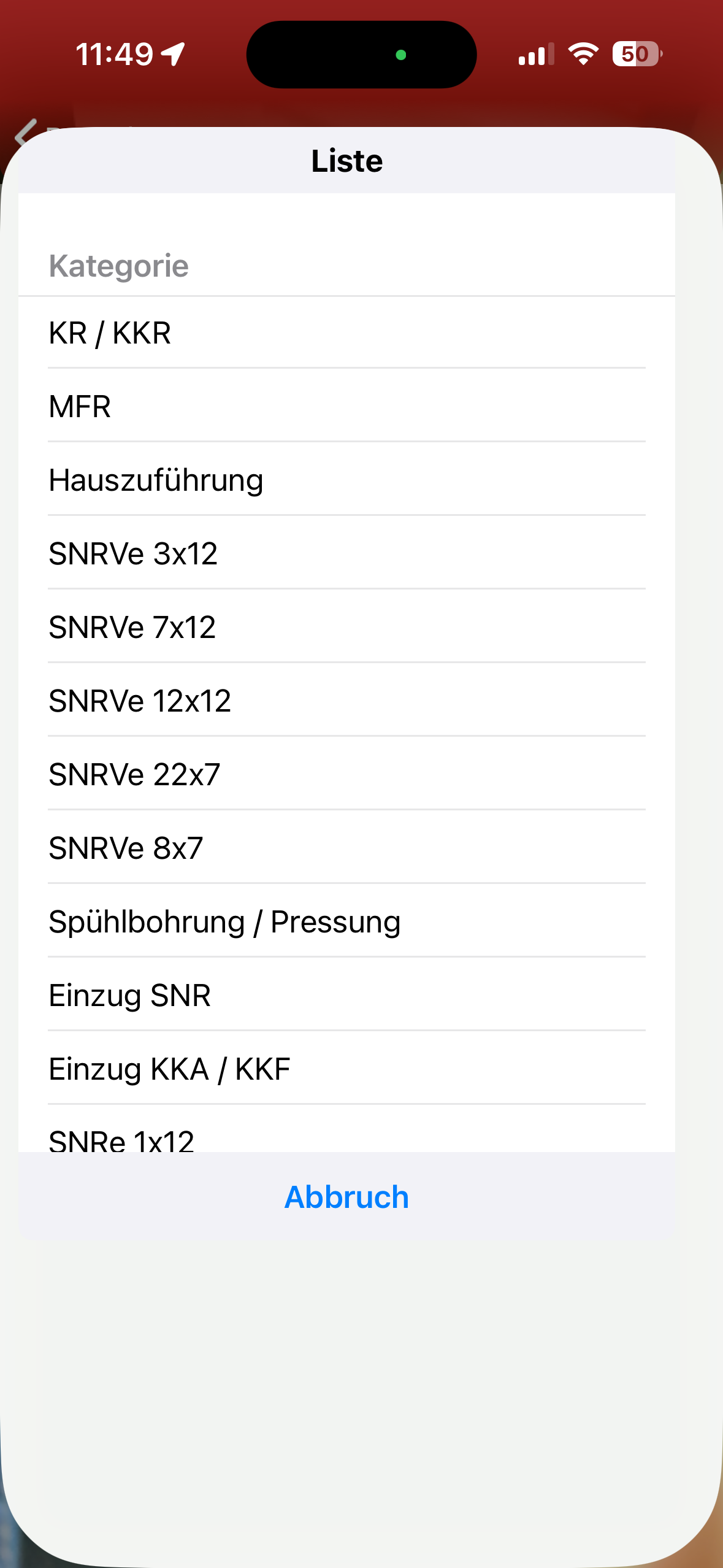Select the Einzug SNR category
This screenshot has width=723, height=1568.
(x=346, y=995)
